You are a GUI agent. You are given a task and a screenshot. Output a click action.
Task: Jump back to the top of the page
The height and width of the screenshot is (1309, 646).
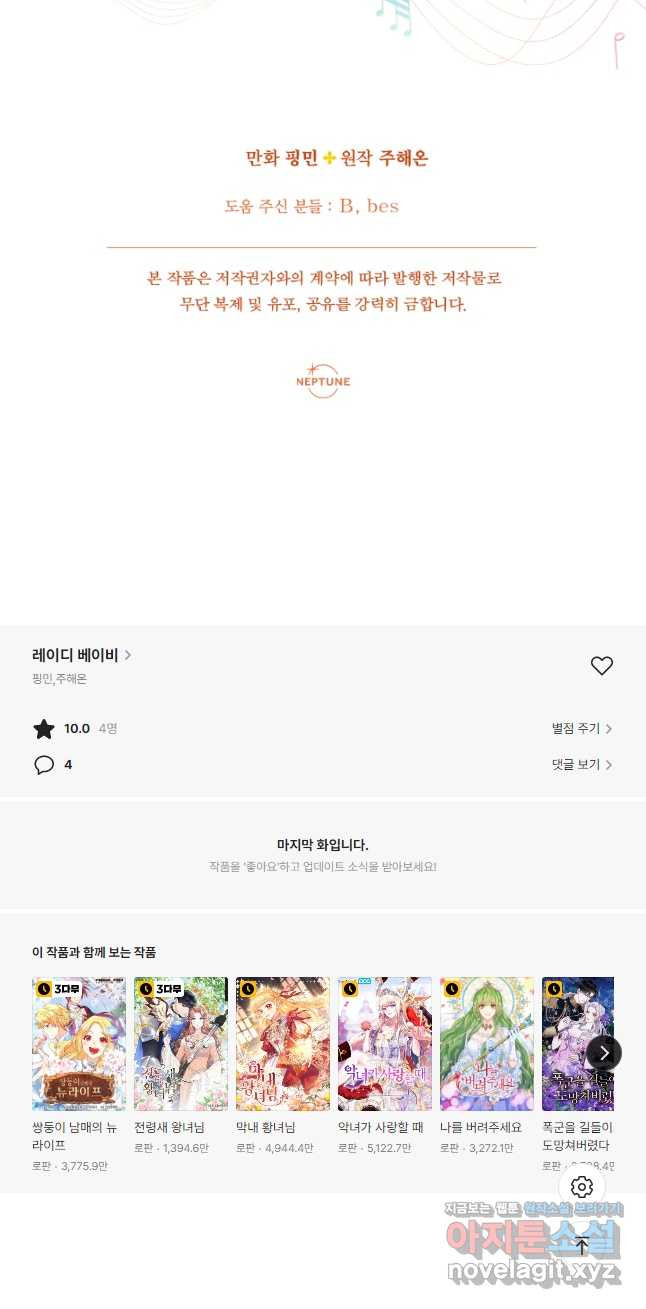tap(582, 1246)
